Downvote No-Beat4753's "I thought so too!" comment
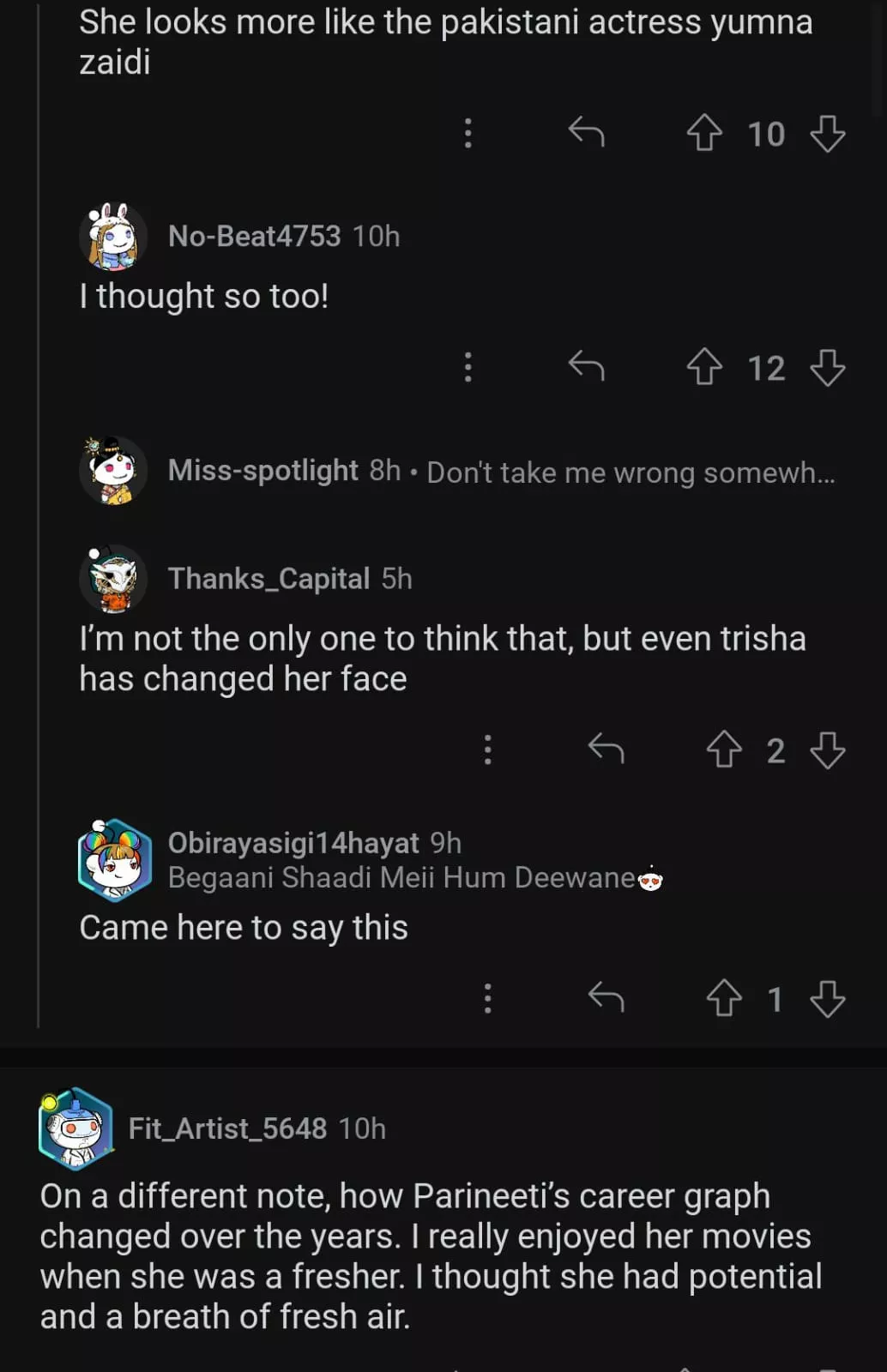Viewport: 887px width, 1372px height. click(x=828, y=367)
